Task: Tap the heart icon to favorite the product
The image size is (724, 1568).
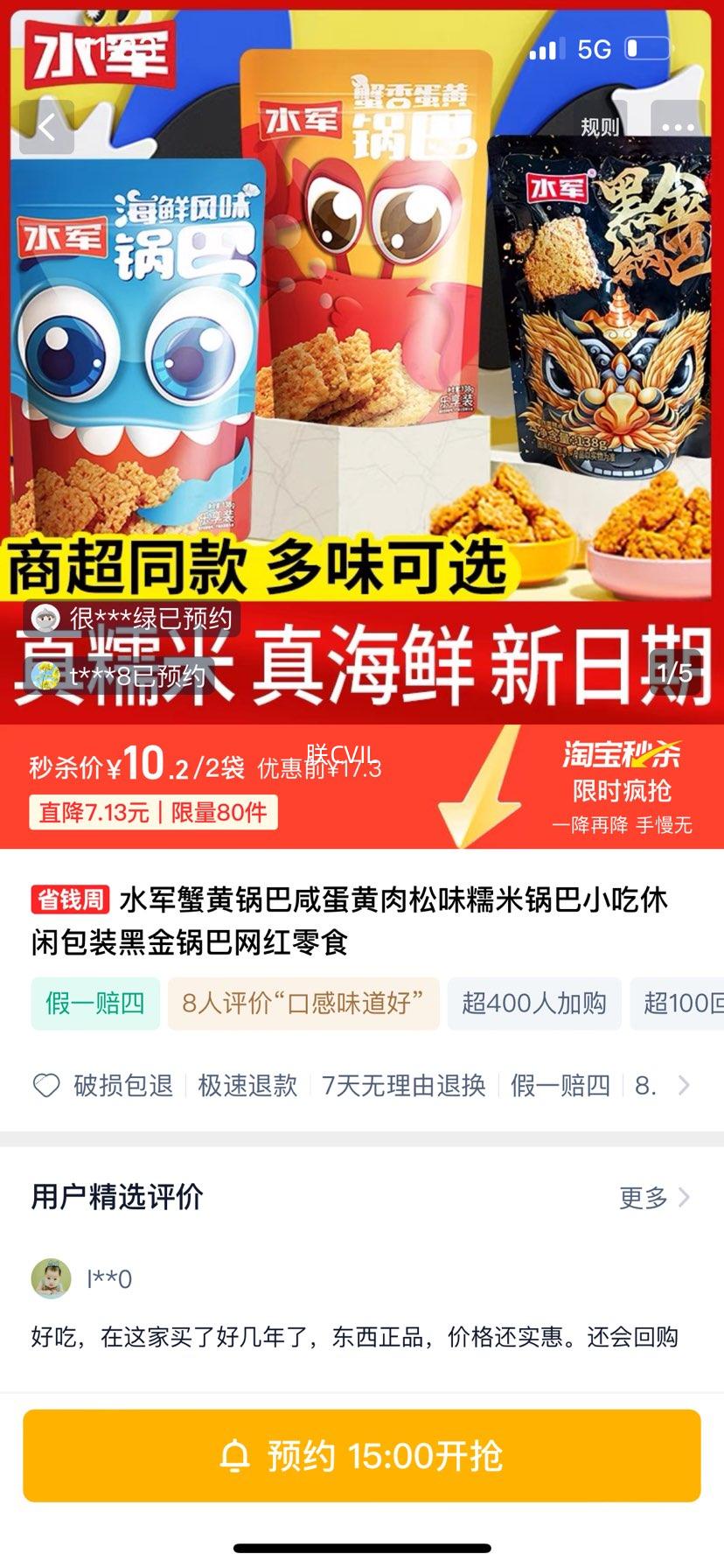Action: [x=42, y=1085]
